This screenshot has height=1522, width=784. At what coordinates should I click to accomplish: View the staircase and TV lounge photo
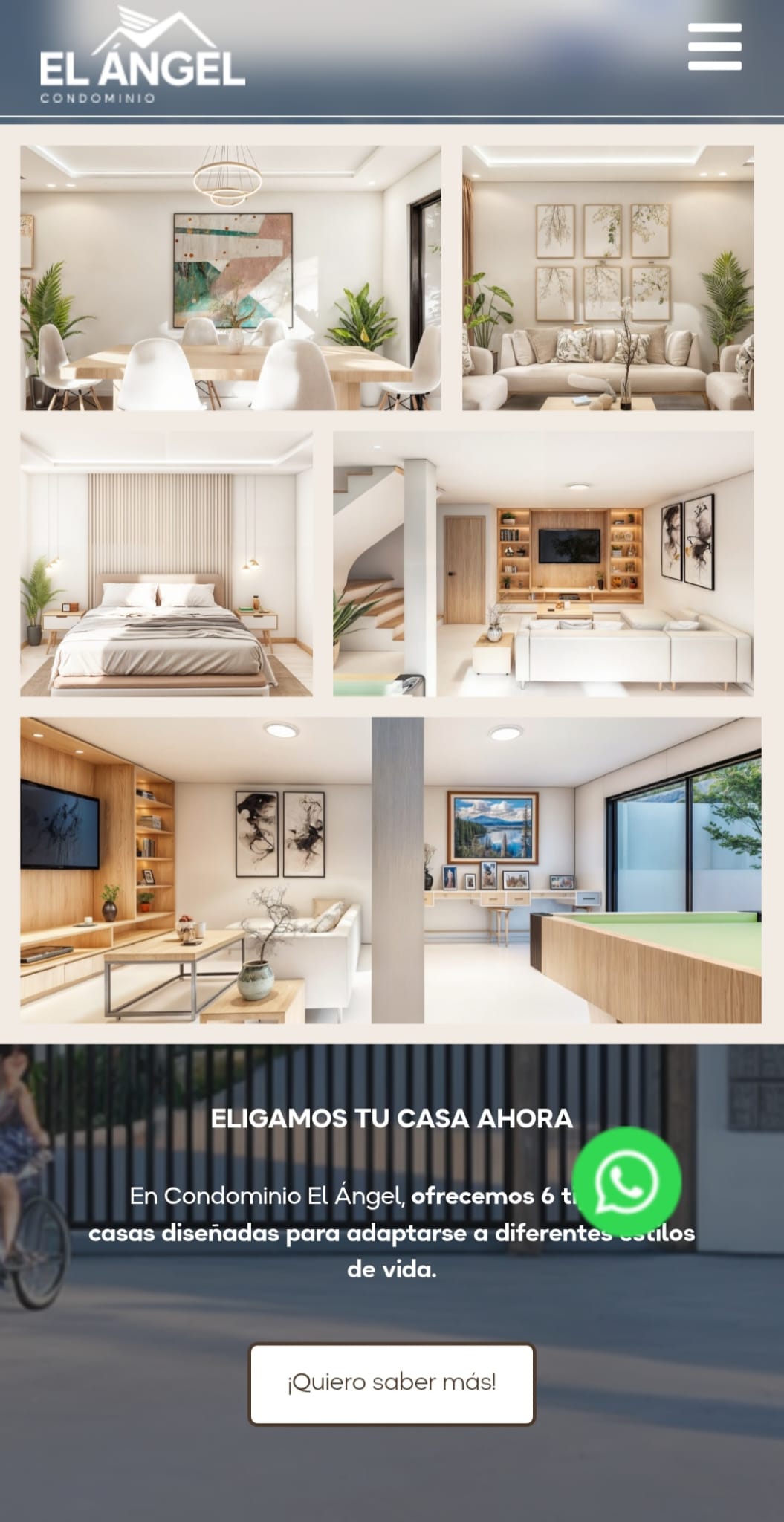tap(543, 564)
